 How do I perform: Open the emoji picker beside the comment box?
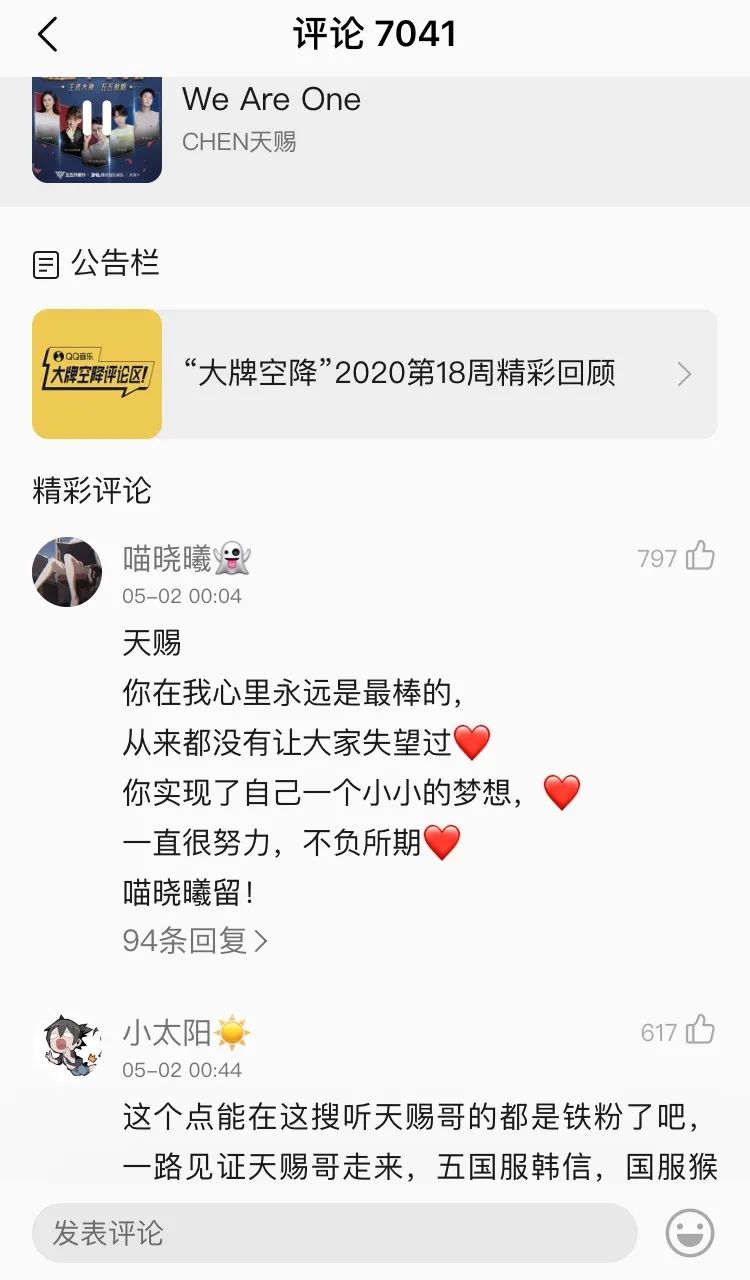coord(692,1233)
